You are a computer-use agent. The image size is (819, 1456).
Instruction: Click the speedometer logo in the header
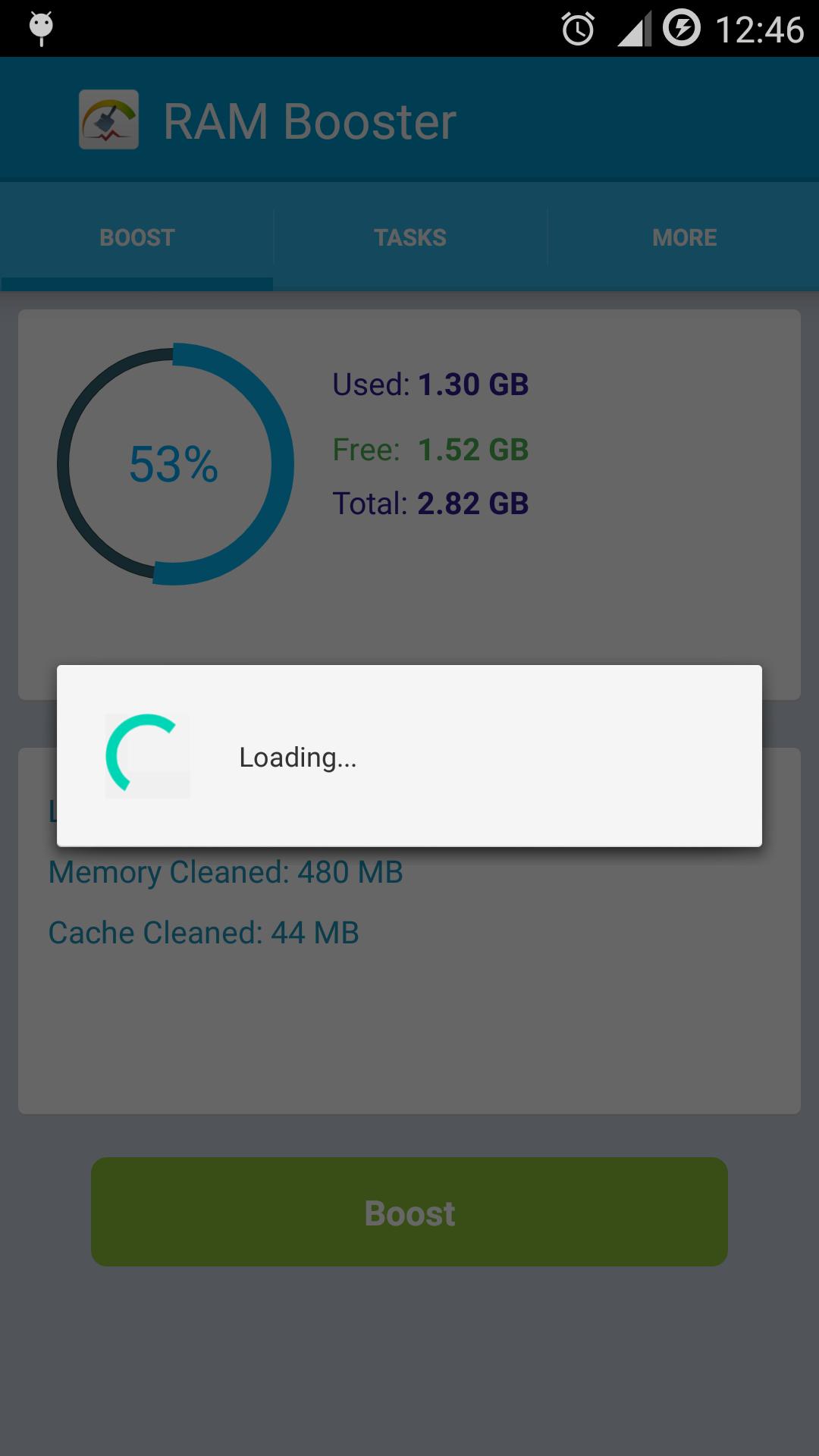pyautogui.click(x=109, y=118)
